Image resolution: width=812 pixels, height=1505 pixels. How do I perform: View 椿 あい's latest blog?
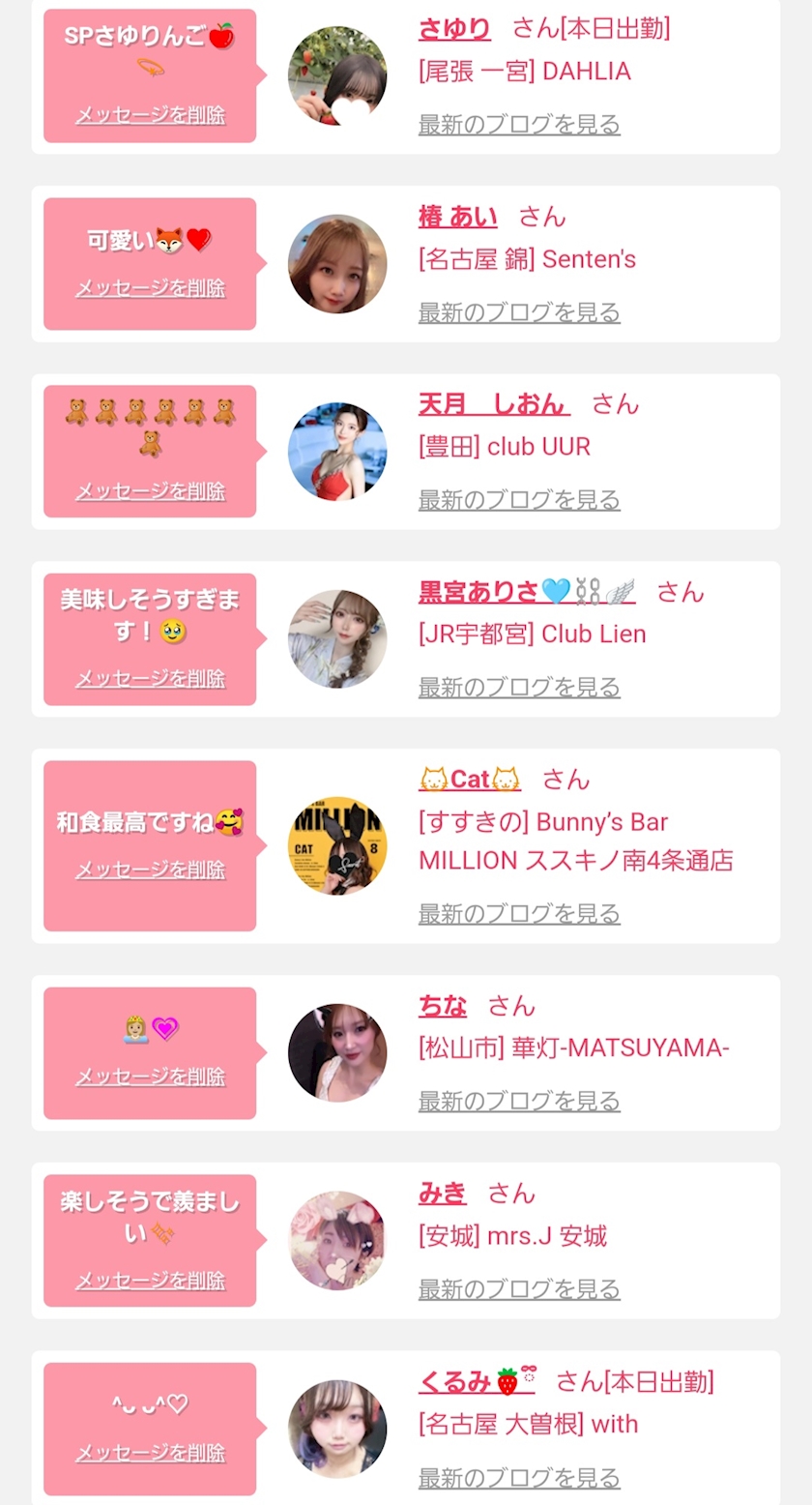click(518, 312)
